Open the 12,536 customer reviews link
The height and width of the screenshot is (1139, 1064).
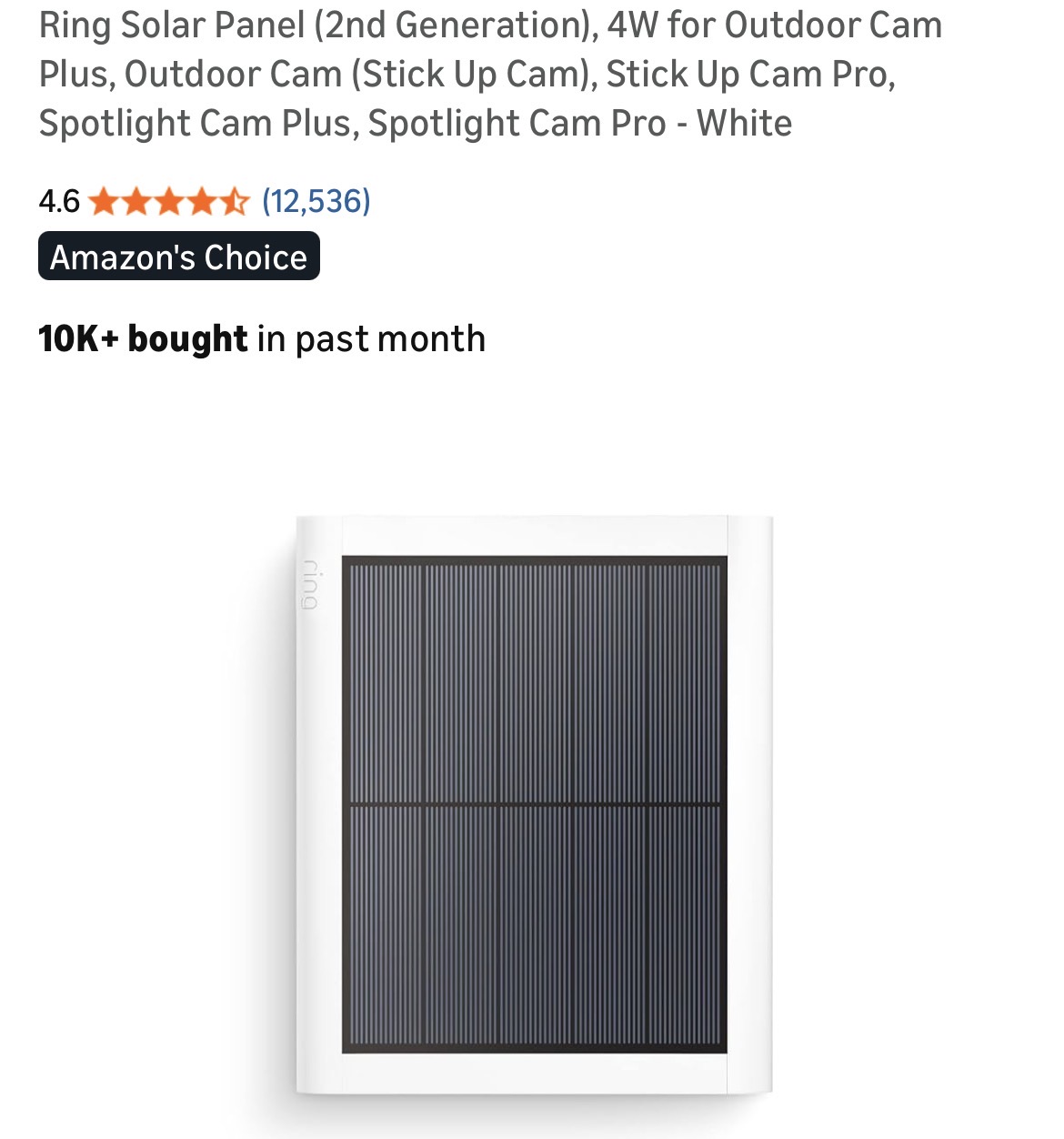tap(316, 200)
